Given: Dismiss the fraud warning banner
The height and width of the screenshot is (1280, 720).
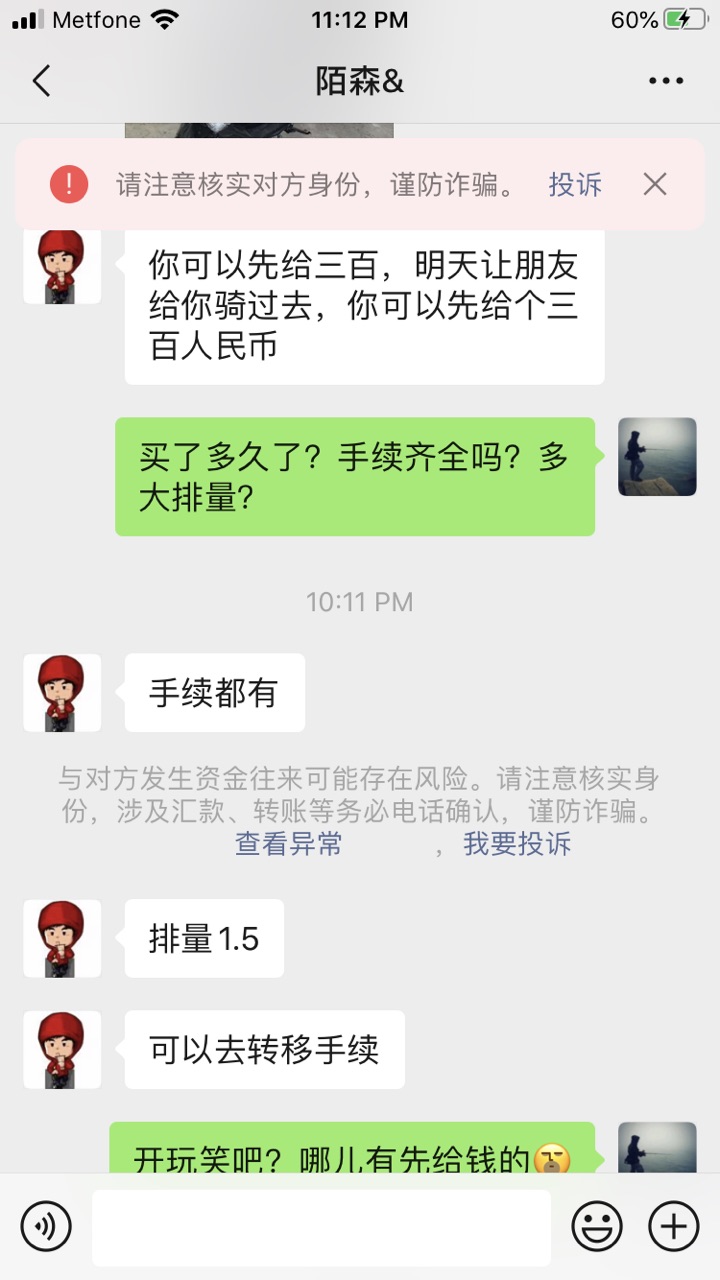Looking at the screenshot, I should coord(655,184).
